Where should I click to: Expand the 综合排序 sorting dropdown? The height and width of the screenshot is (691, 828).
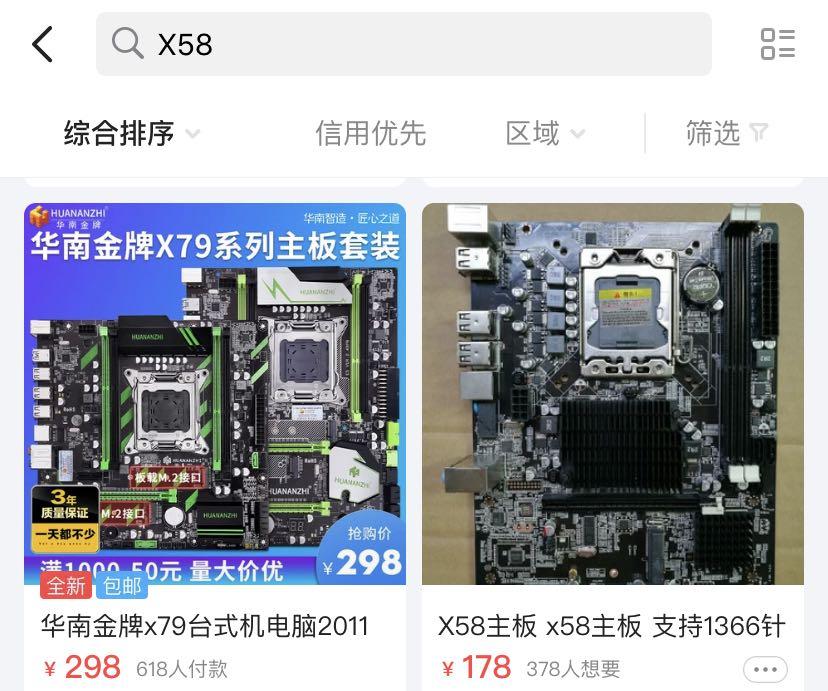(131, 133)
